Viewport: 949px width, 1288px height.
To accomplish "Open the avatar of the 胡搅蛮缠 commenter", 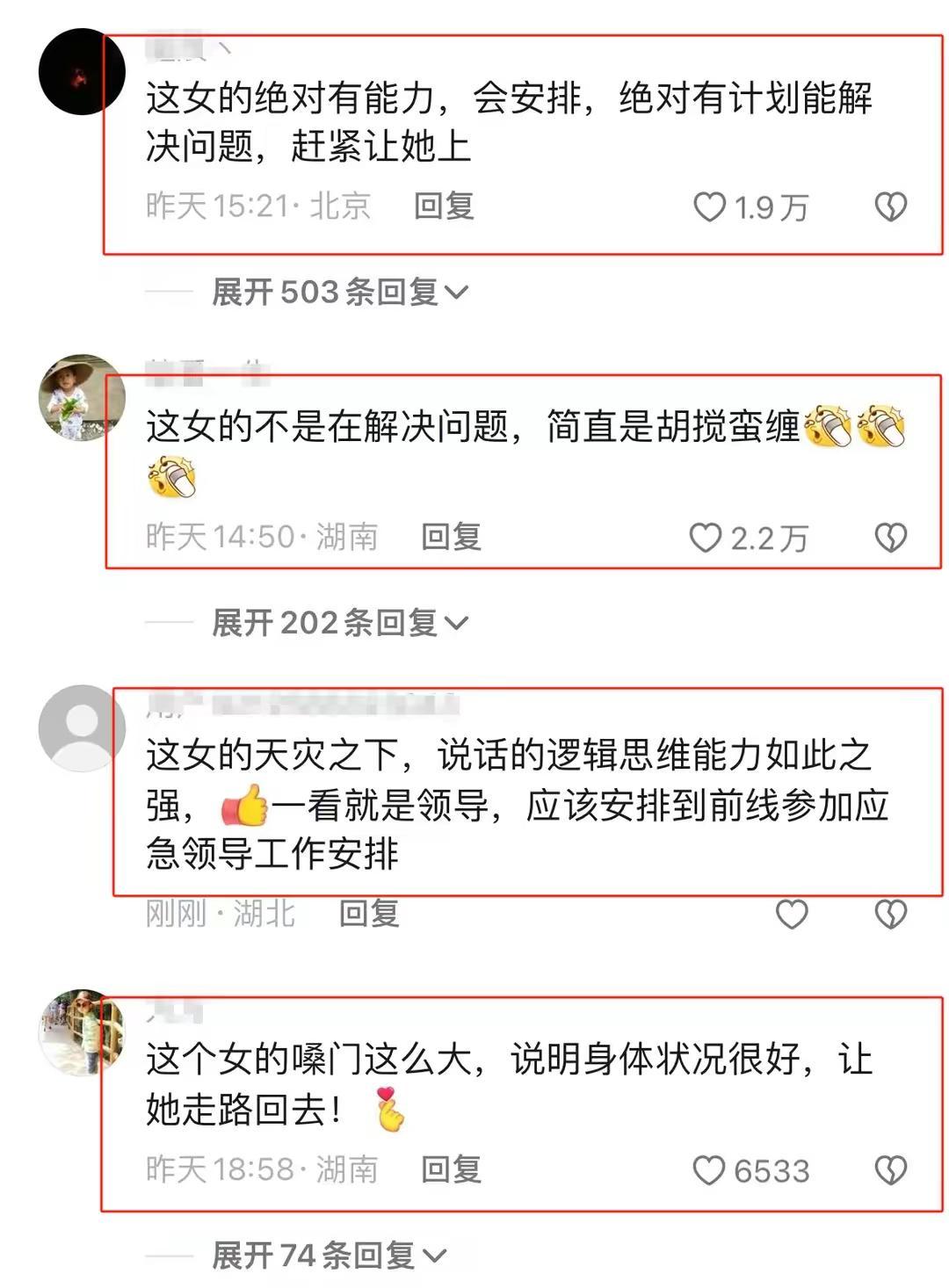I will pos(81,397).
